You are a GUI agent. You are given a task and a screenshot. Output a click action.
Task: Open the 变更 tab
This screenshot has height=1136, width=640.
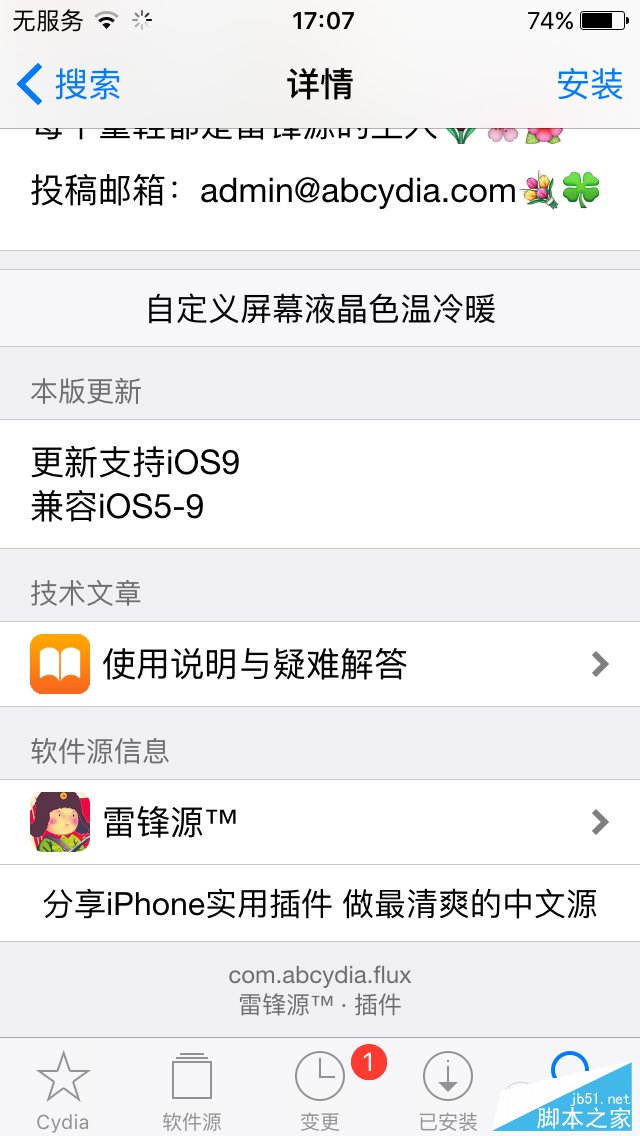tap(320, 1088)
